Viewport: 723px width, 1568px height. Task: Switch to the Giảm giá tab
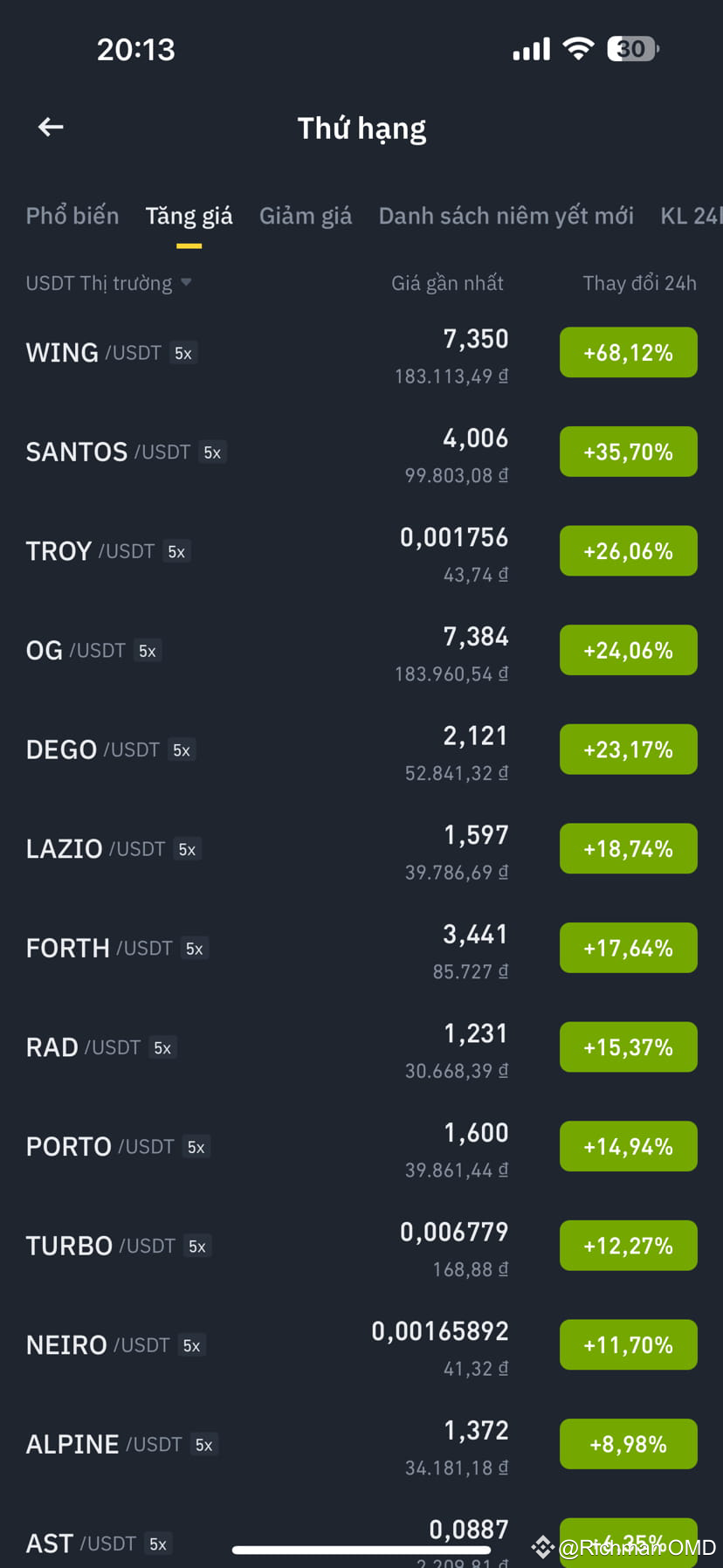point(306,216)
